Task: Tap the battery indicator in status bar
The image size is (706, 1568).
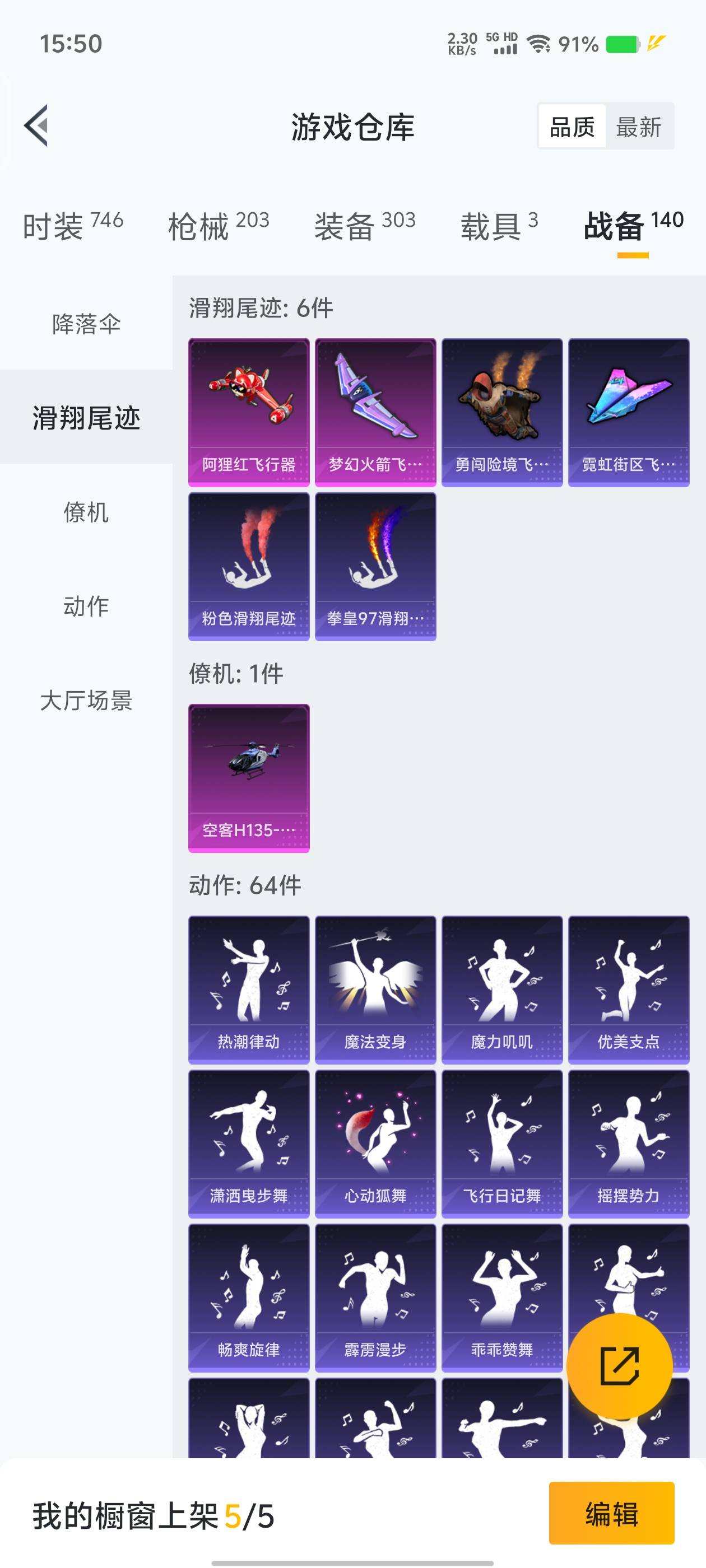Action: [x=623, y=43]
